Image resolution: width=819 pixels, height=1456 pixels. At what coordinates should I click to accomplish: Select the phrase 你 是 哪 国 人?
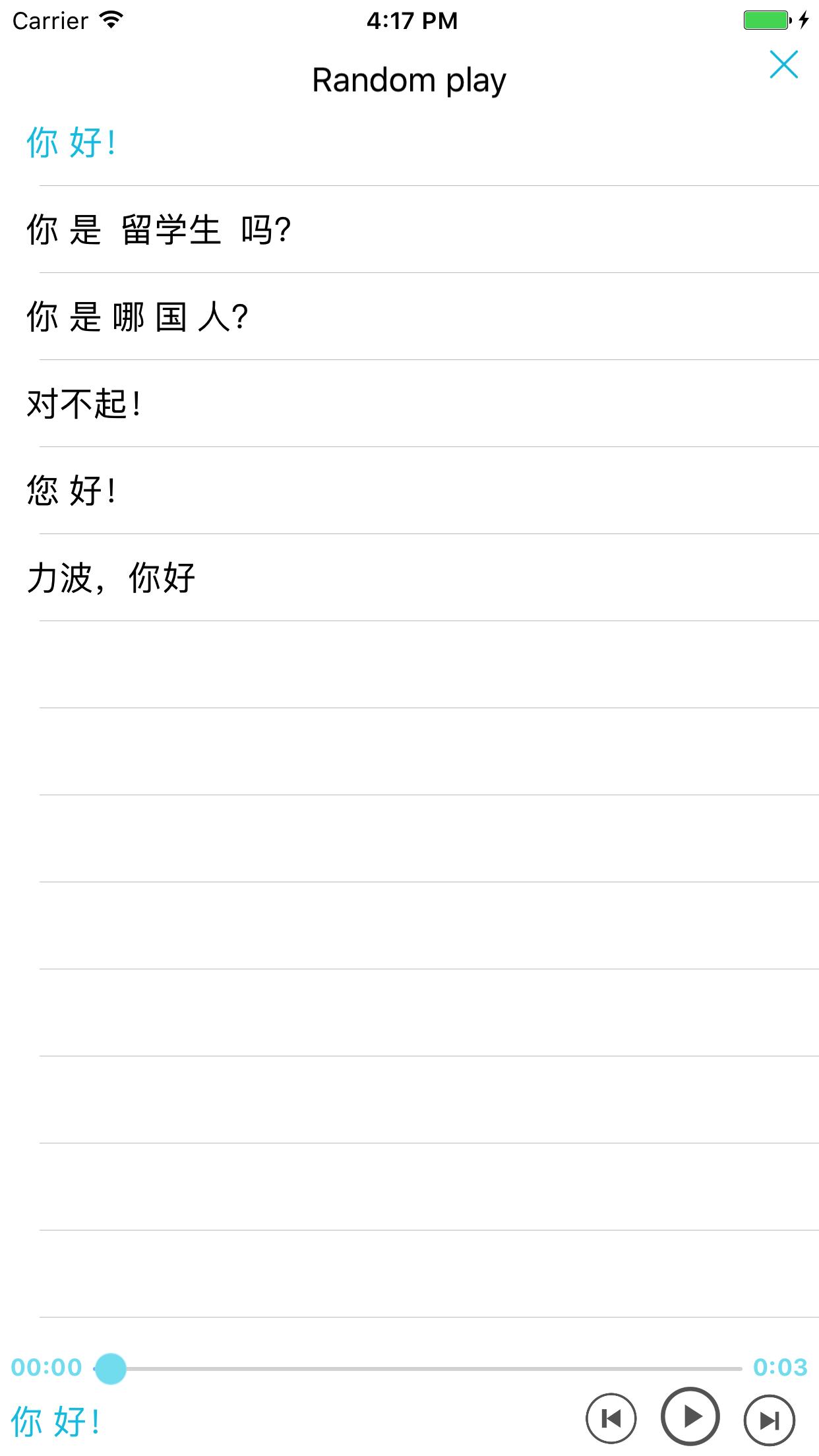point(409,317)
